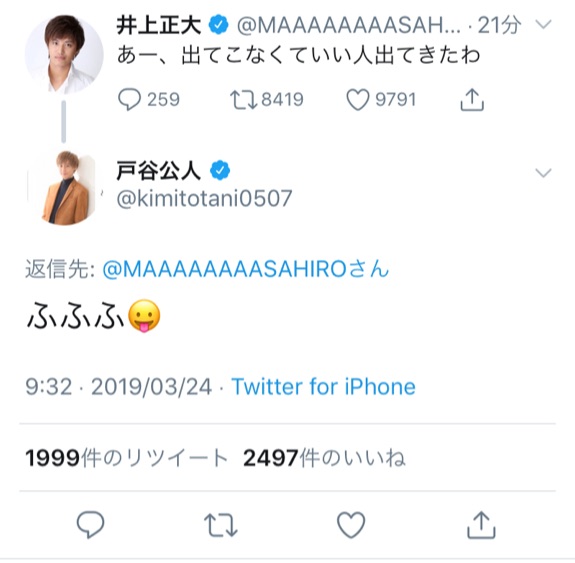Share 井上正大's tweet
The height and width of the screenshot is (563, 575).
[x=472, y=99]
